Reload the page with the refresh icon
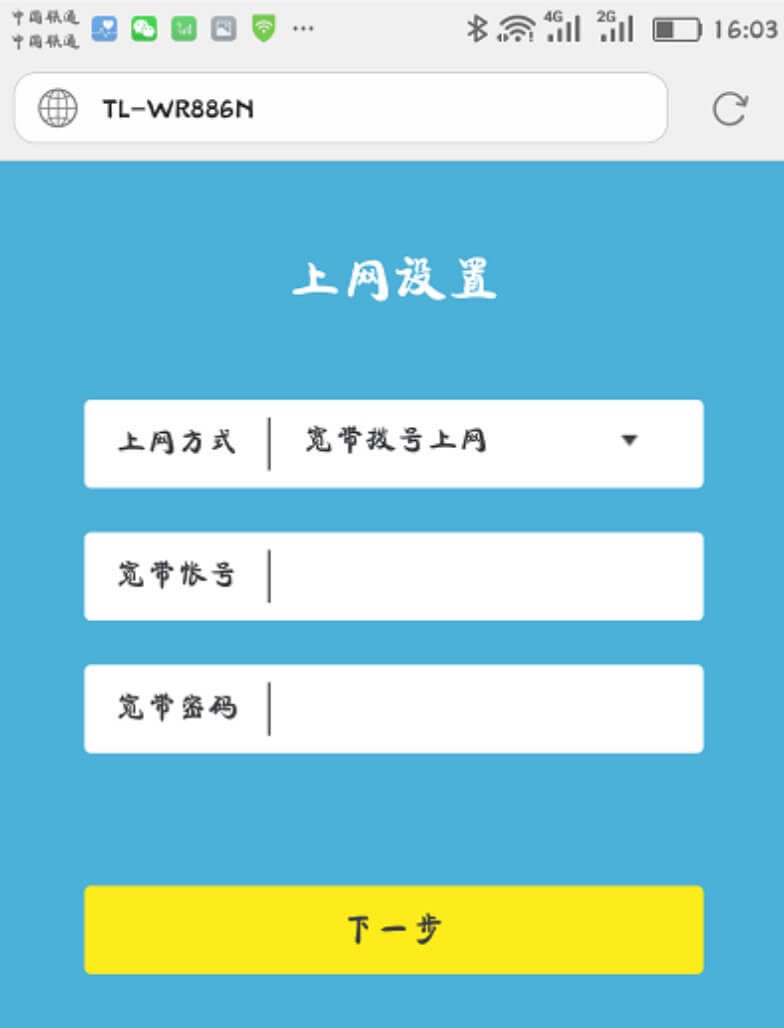Viewport: 784px width, 1028px height. (729, 108)
